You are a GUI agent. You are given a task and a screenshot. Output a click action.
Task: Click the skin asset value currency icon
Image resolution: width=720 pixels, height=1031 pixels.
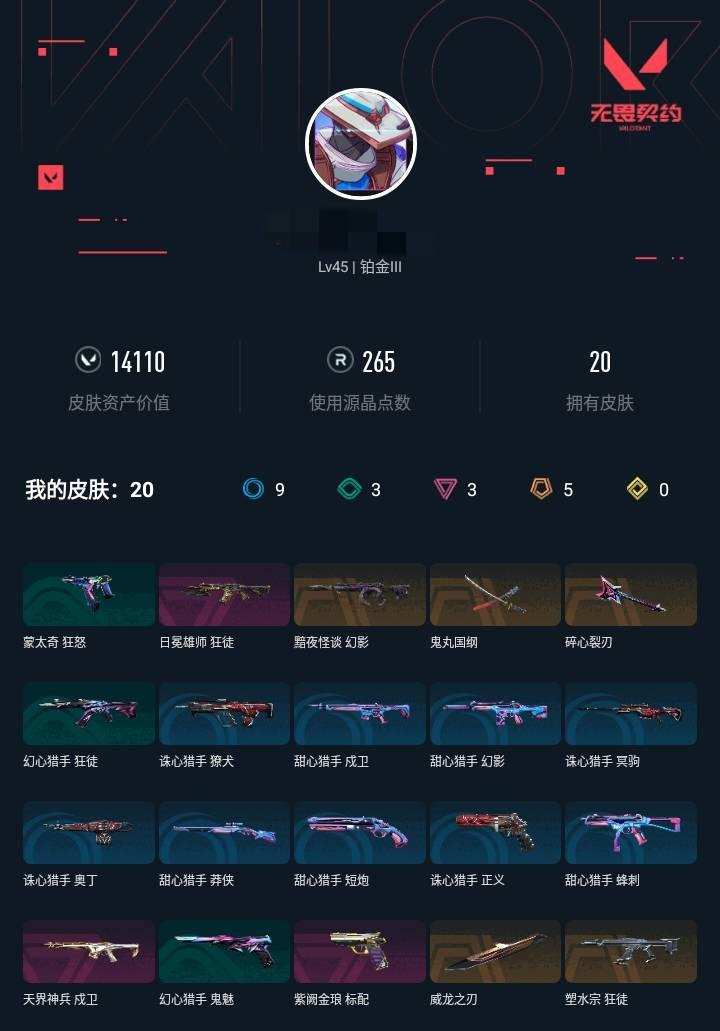tap(91, 362)
